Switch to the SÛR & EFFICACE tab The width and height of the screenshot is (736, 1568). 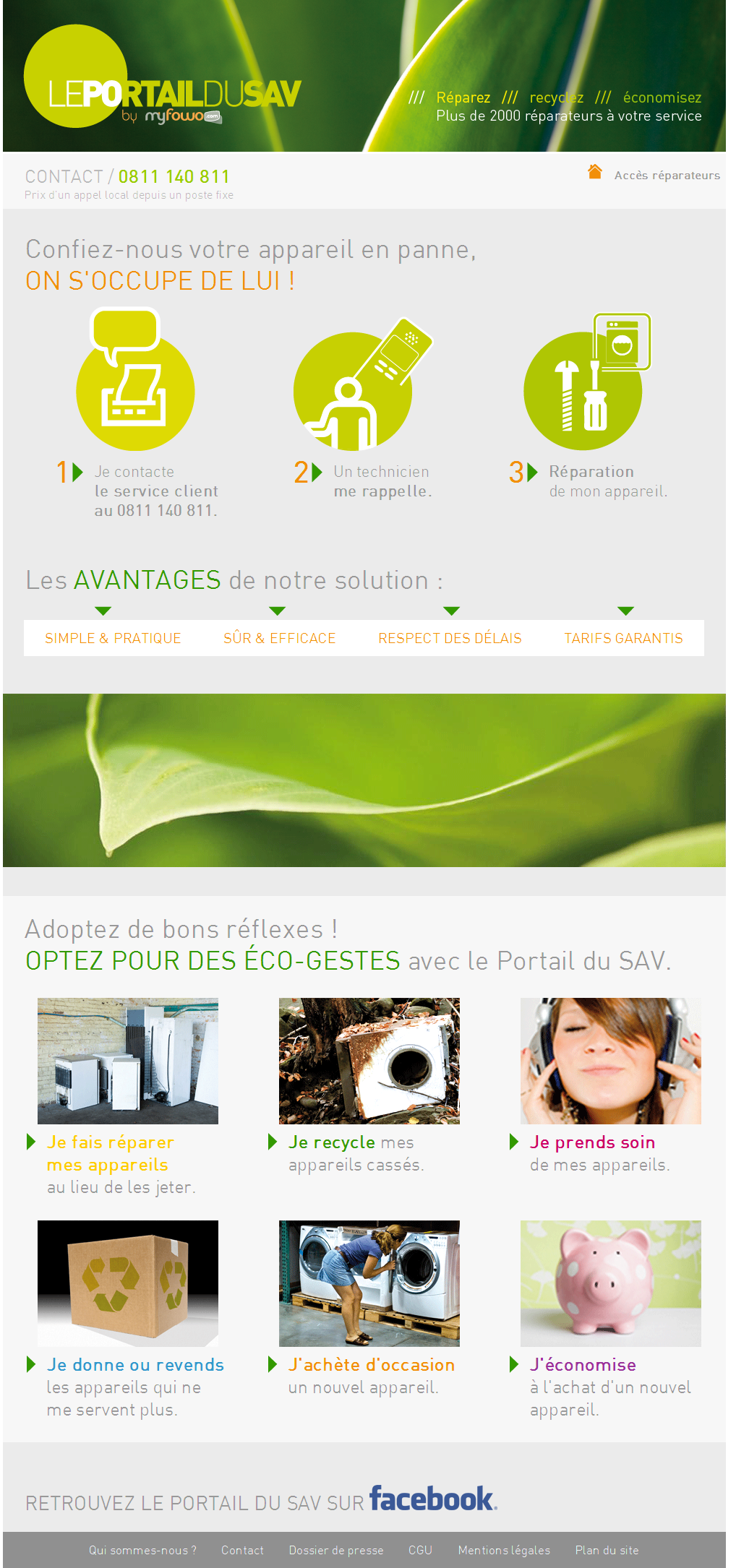(x=280, y=638)
